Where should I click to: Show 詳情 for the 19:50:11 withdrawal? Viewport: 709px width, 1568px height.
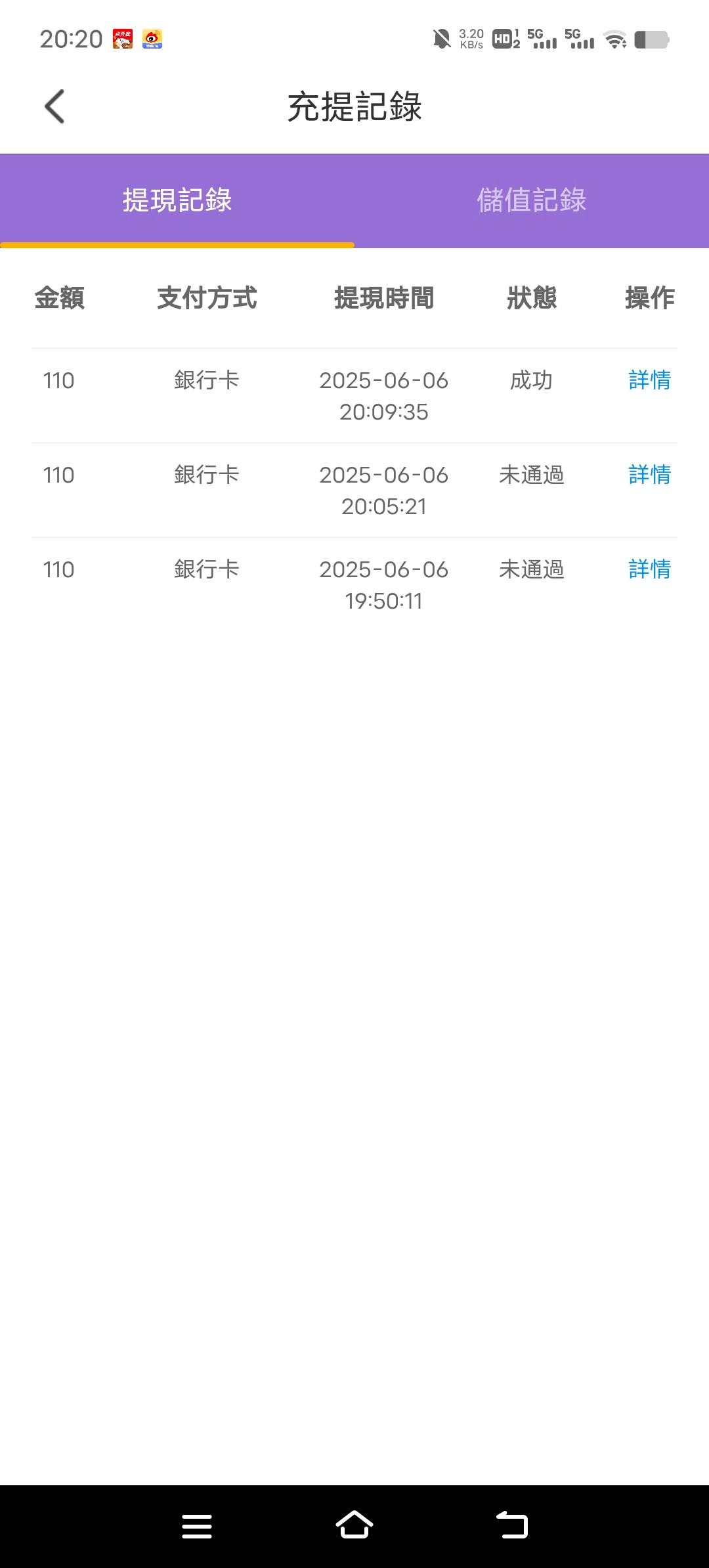649,569
